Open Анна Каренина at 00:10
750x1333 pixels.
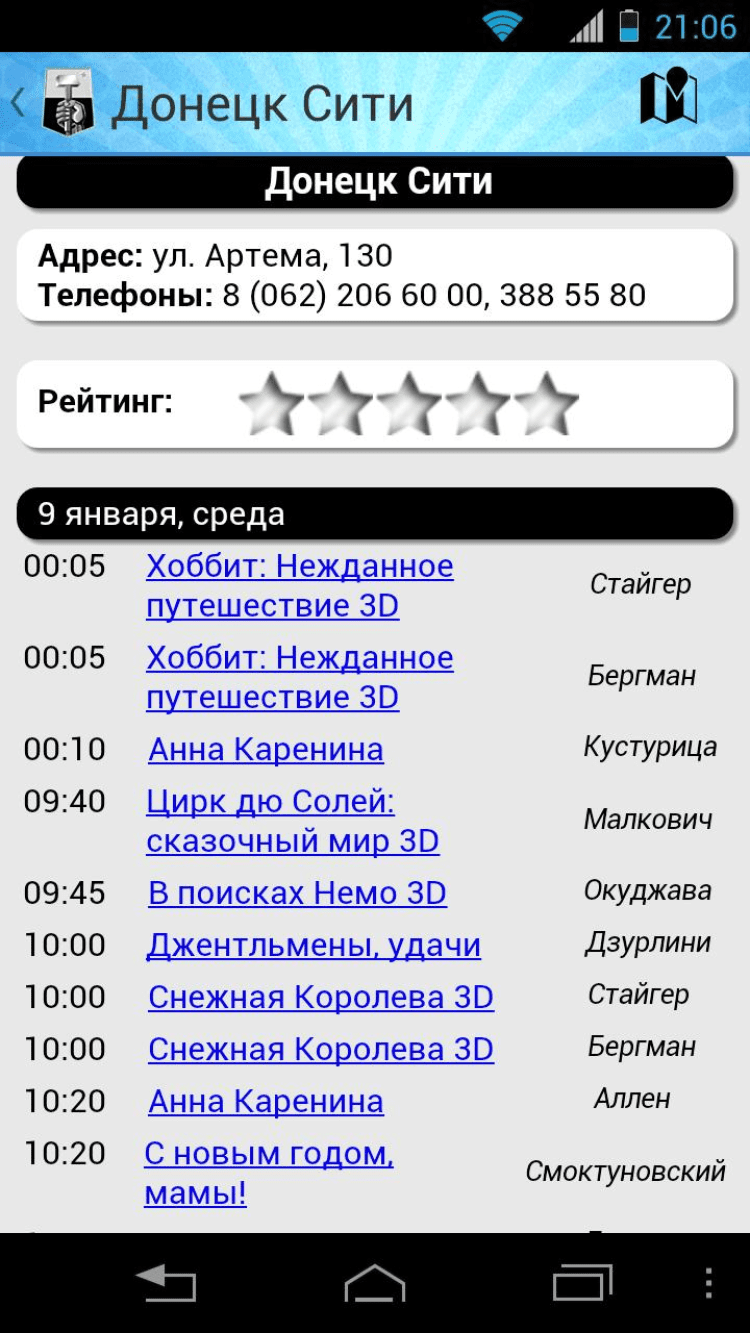point(266,749)
